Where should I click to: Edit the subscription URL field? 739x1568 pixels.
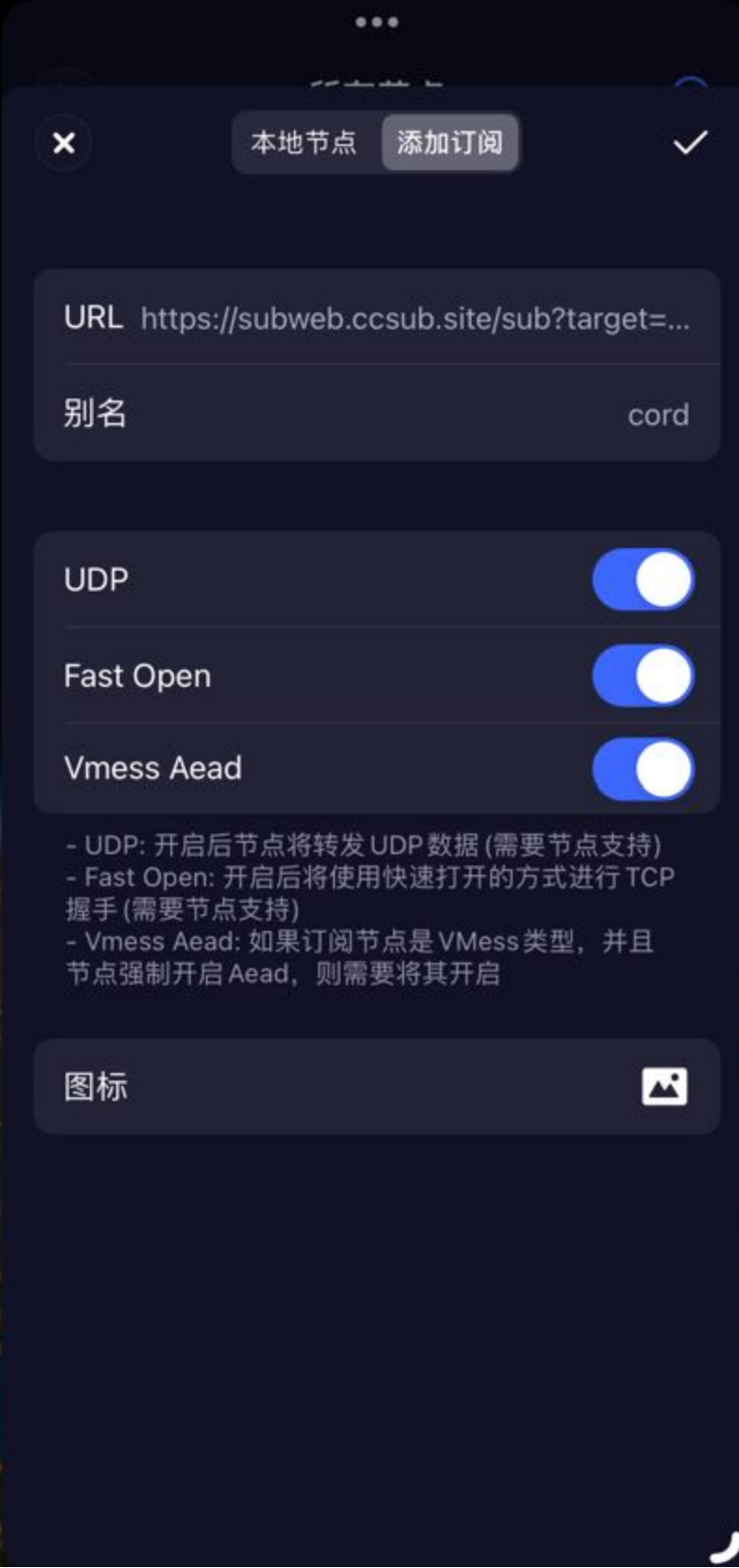414,319
